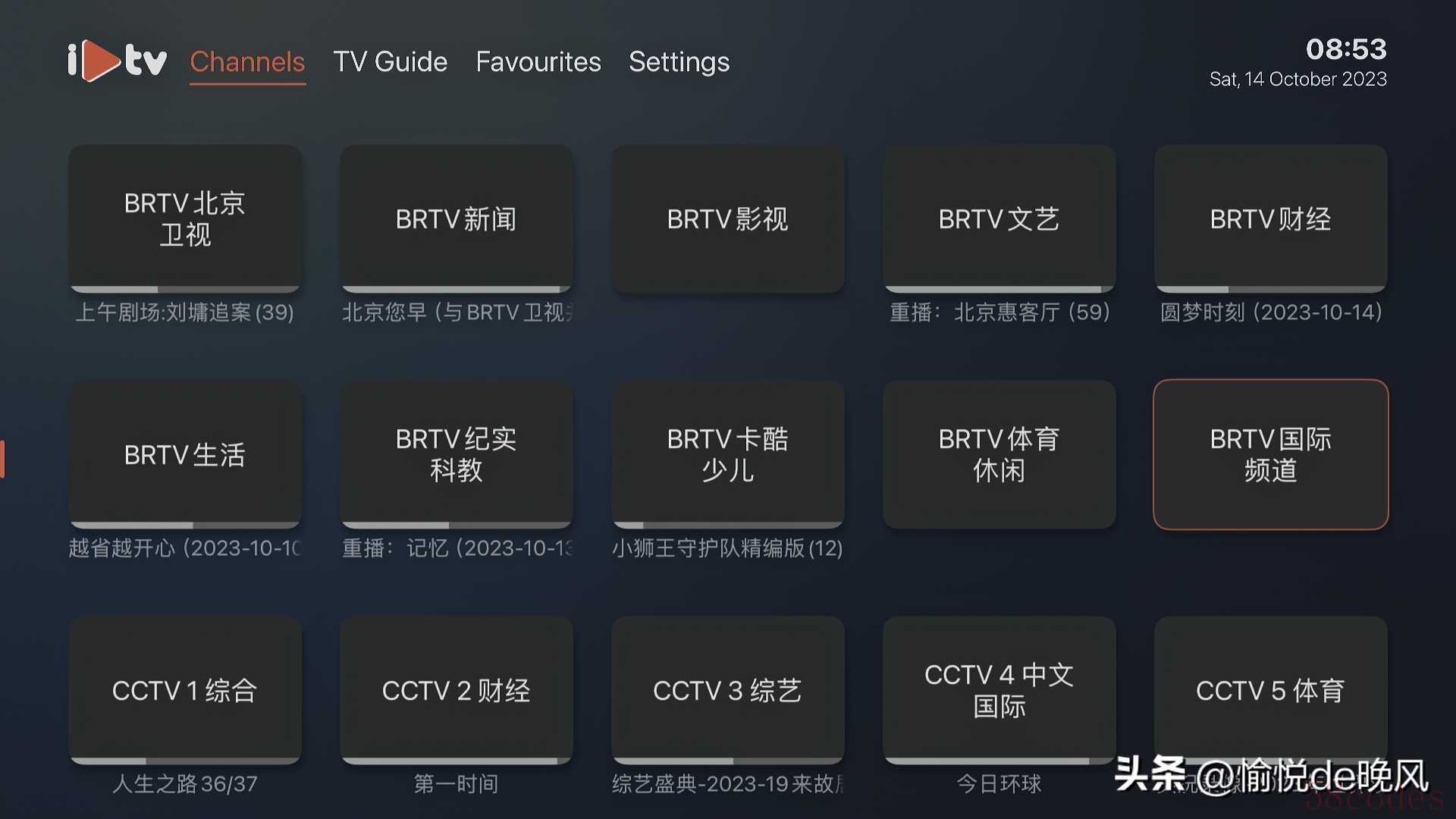Watch the BRTV文艺 channel
The height and width of the screenshot is (819, 1456).
click(x=999, y=218)
